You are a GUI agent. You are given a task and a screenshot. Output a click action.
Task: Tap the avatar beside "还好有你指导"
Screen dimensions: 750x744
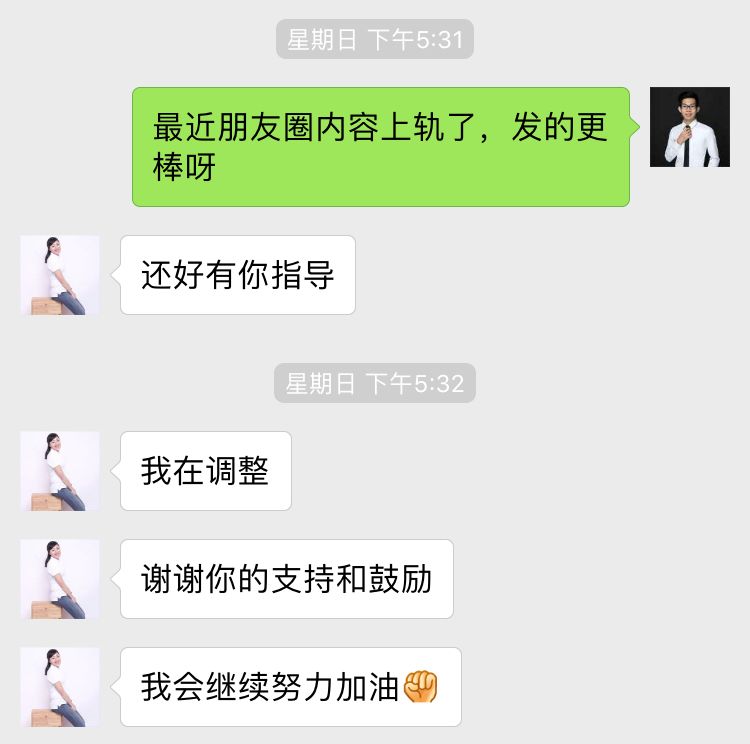(60, 275)
